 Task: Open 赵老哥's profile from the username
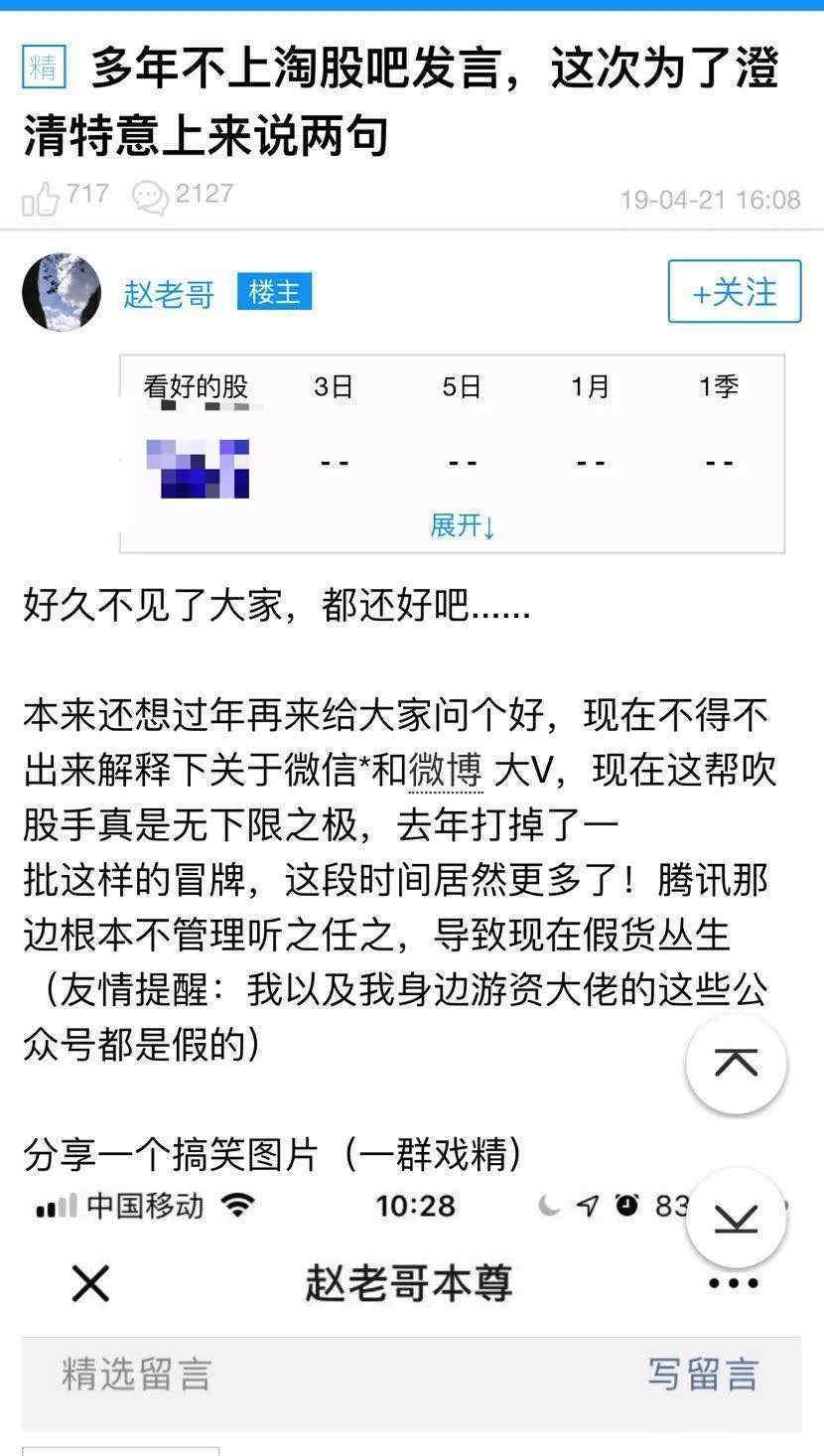coord(169,294)
